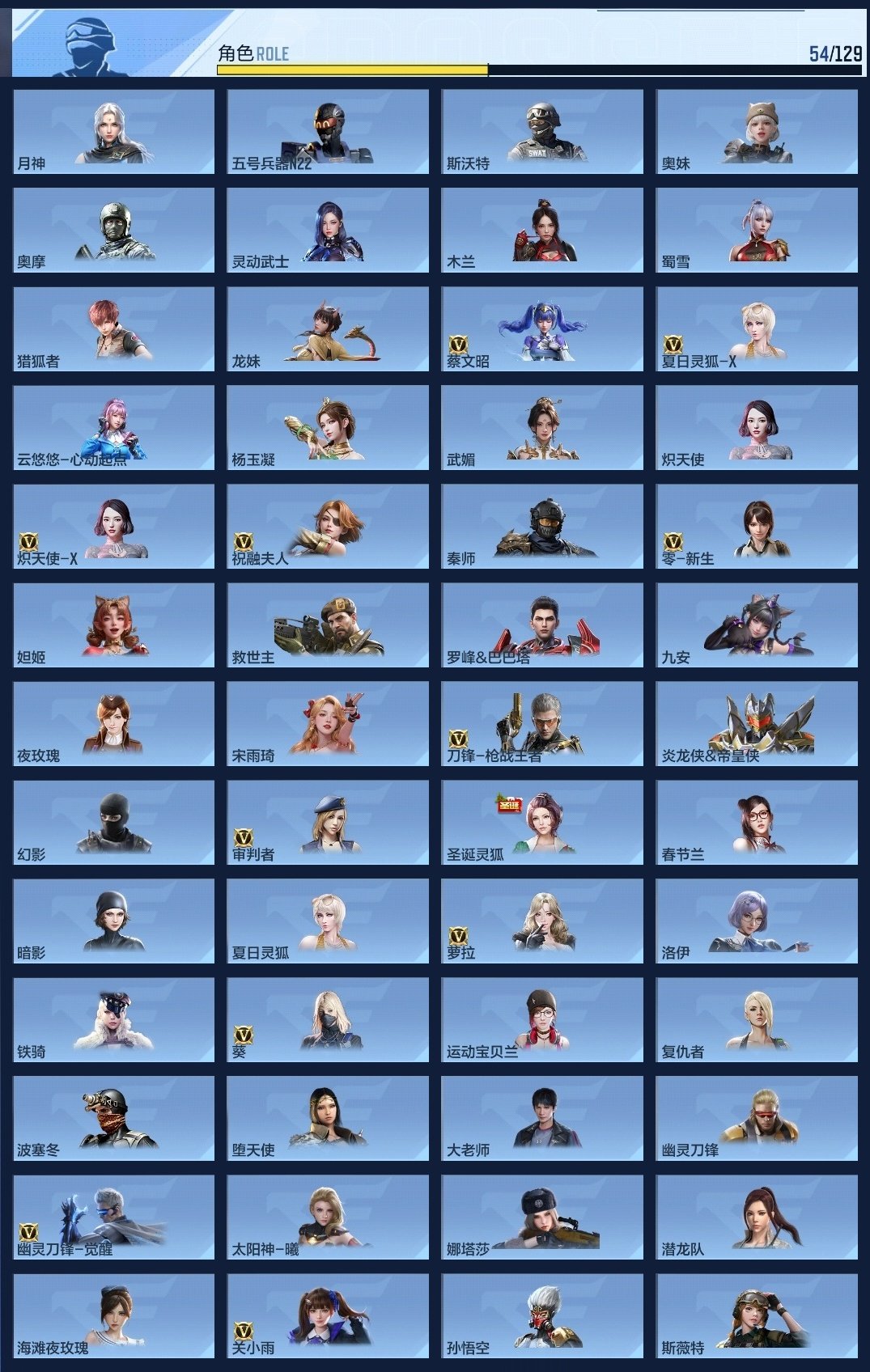Image resolution: width=870 pixels, height=1372 pixels.
Task: Select the 关小雨 character
Action: pyautogui.click(x=328, y=1315)
